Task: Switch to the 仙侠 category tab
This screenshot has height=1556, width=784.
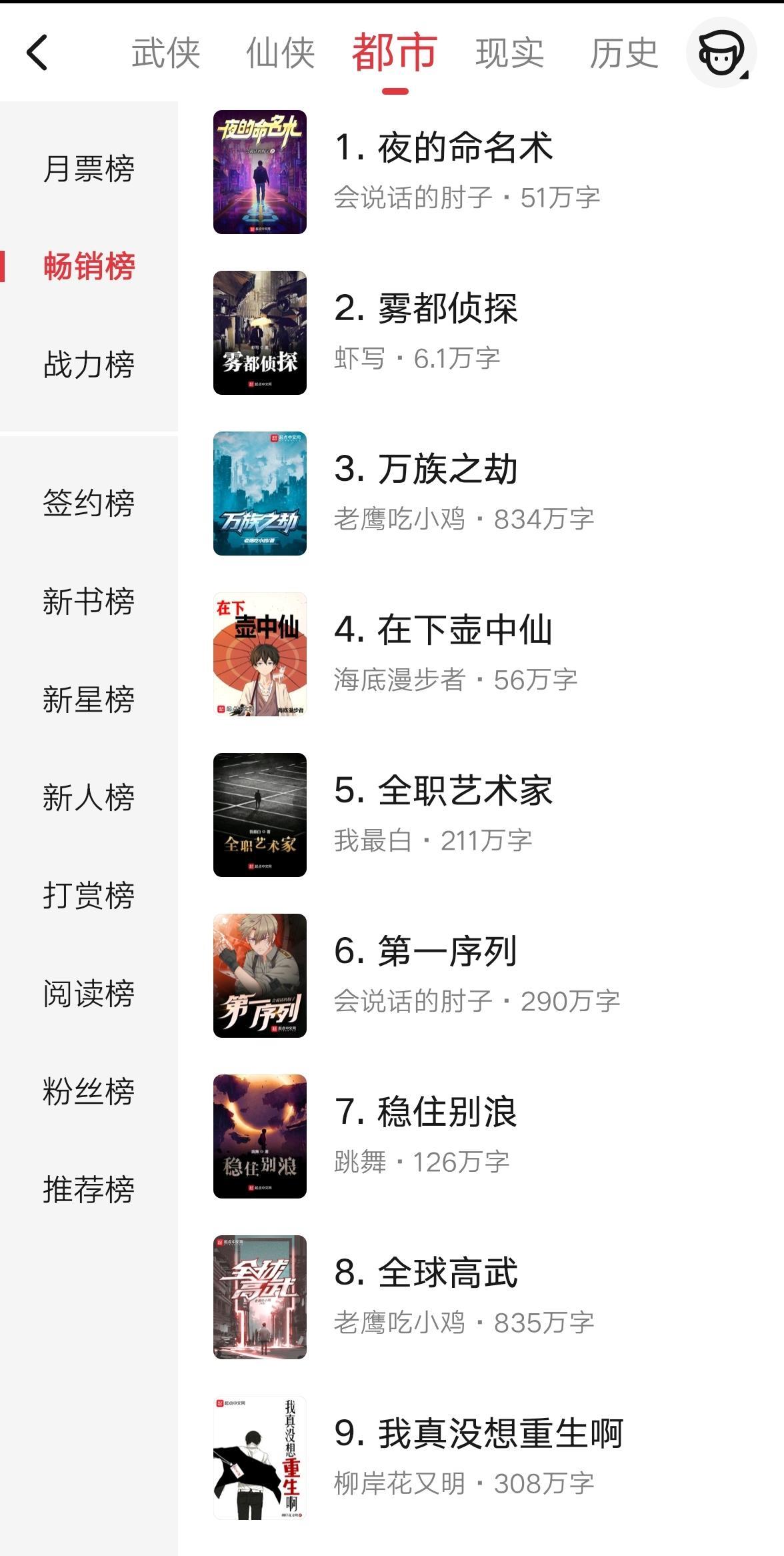Action: point(280,53)
